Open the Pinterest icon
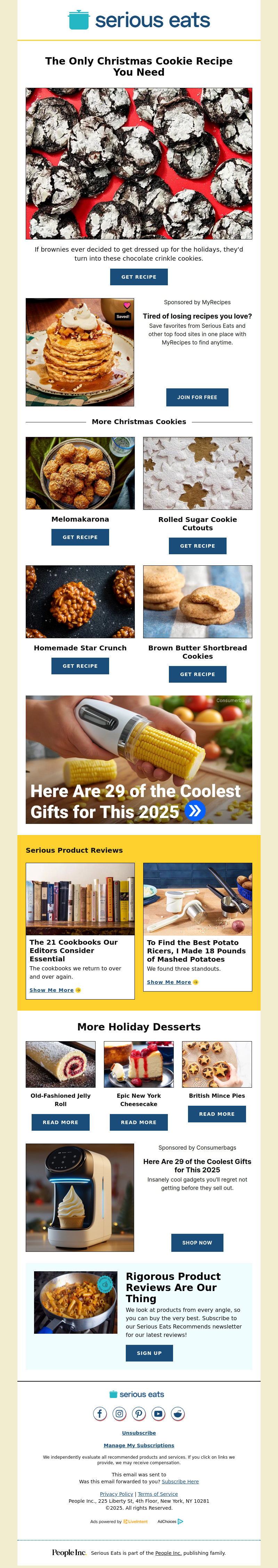This screenshot has height=1568, width=278. [x=139, y=1414]
